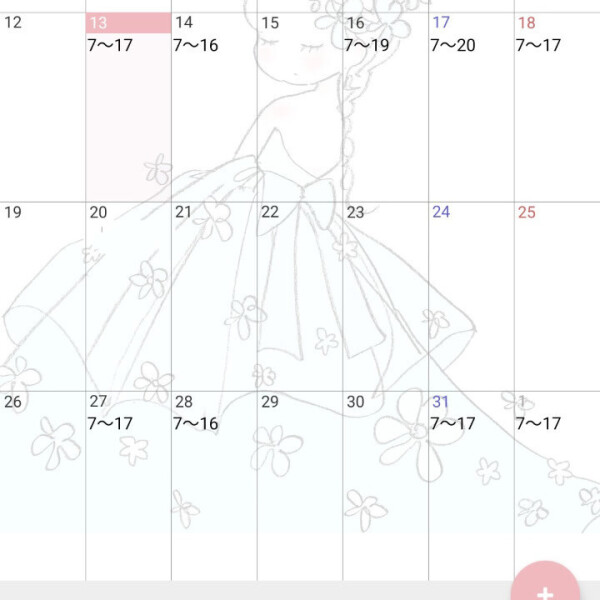Add a new event with the plus button
600x600 pixels.
tap(545, 587)
